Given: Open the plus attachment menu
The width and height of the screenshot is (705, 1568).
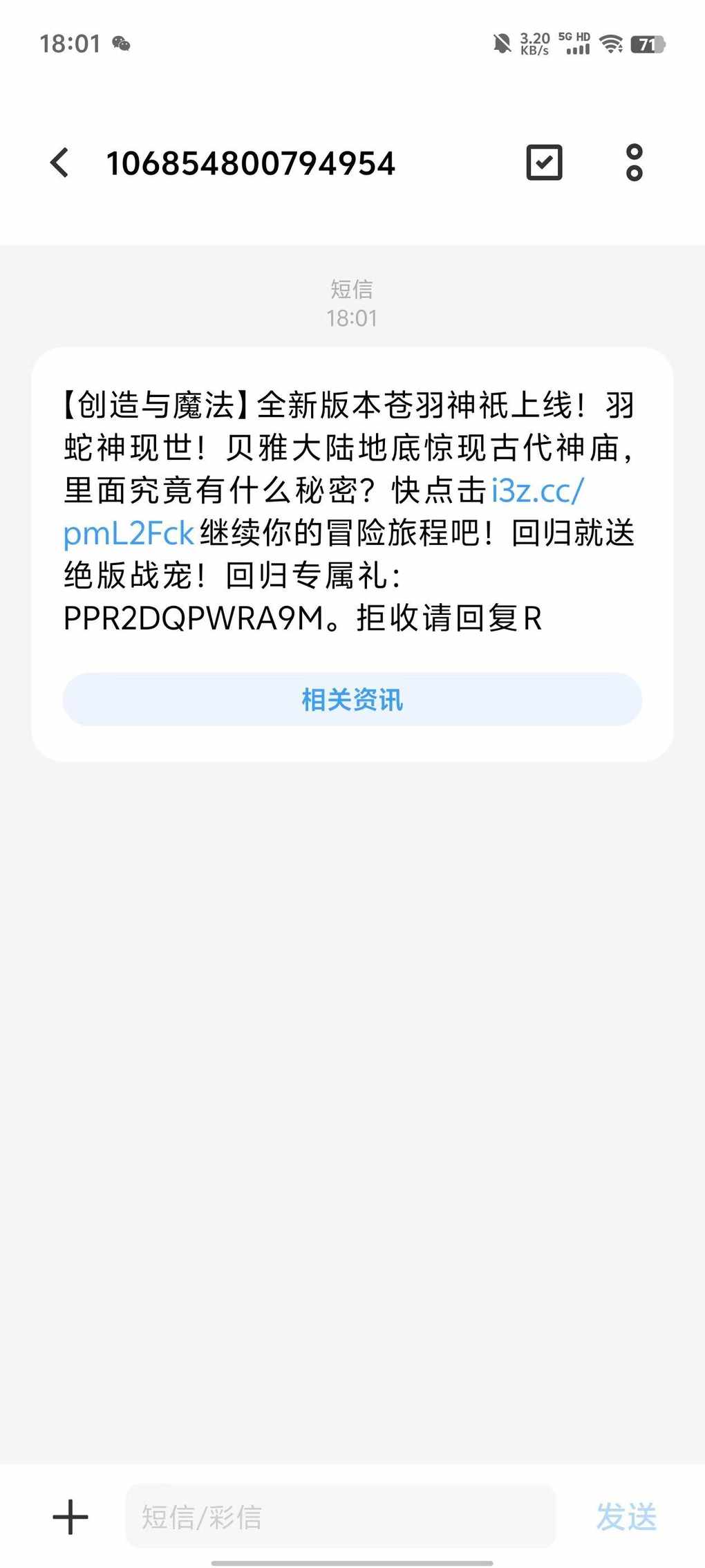Looking at the screenshot, I should point(70,1517).
